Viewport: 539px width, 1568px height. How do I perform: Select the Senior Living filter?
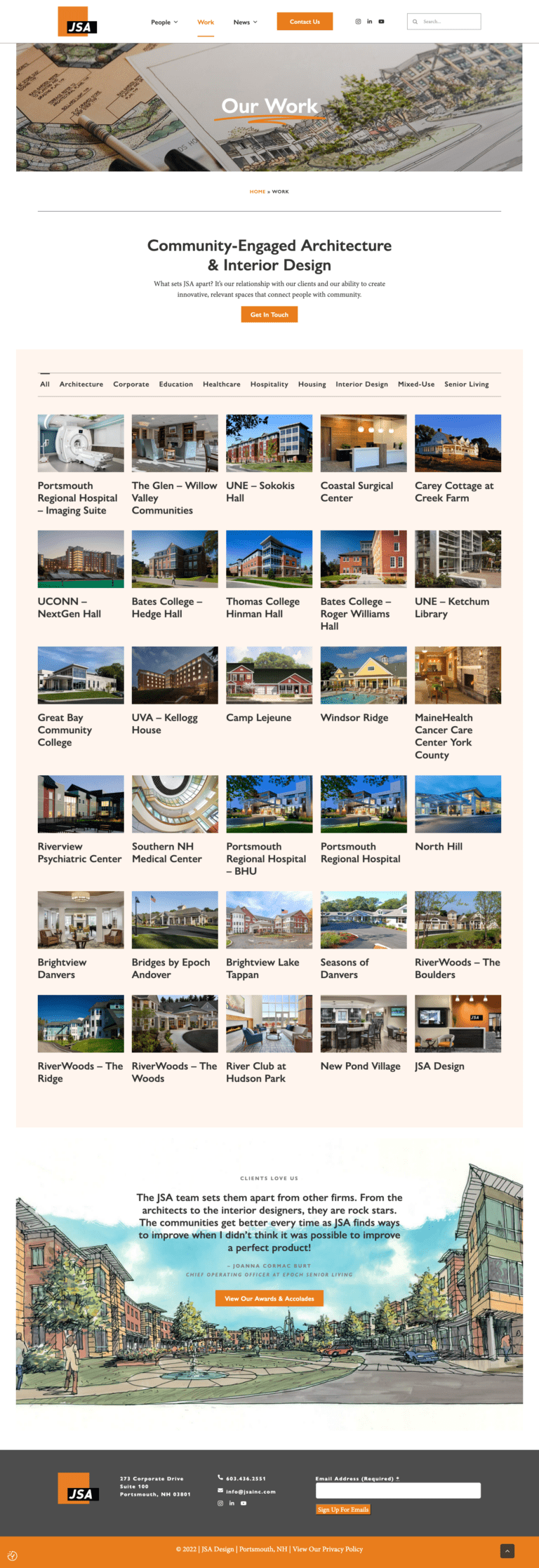coord(466,384)
